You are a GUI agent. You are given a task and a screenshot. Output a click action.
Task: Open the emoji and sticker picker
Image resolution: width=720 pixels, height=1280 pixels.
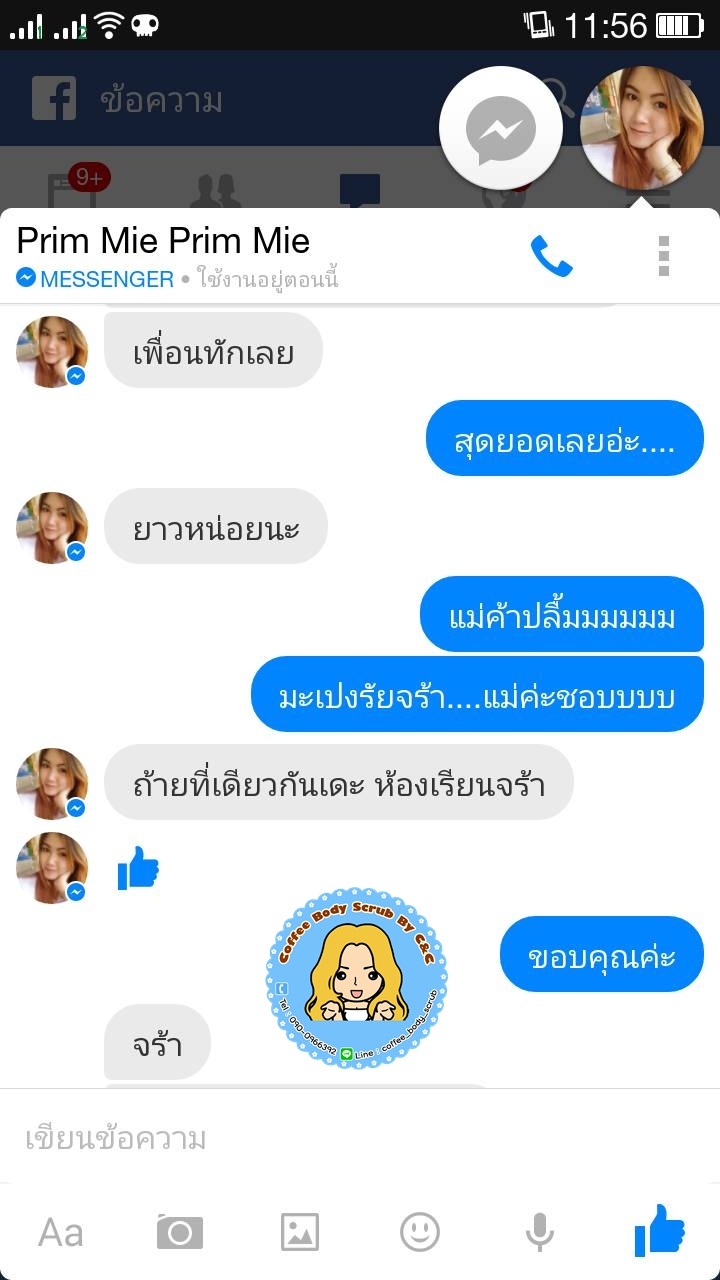[x=420, y=1232]
